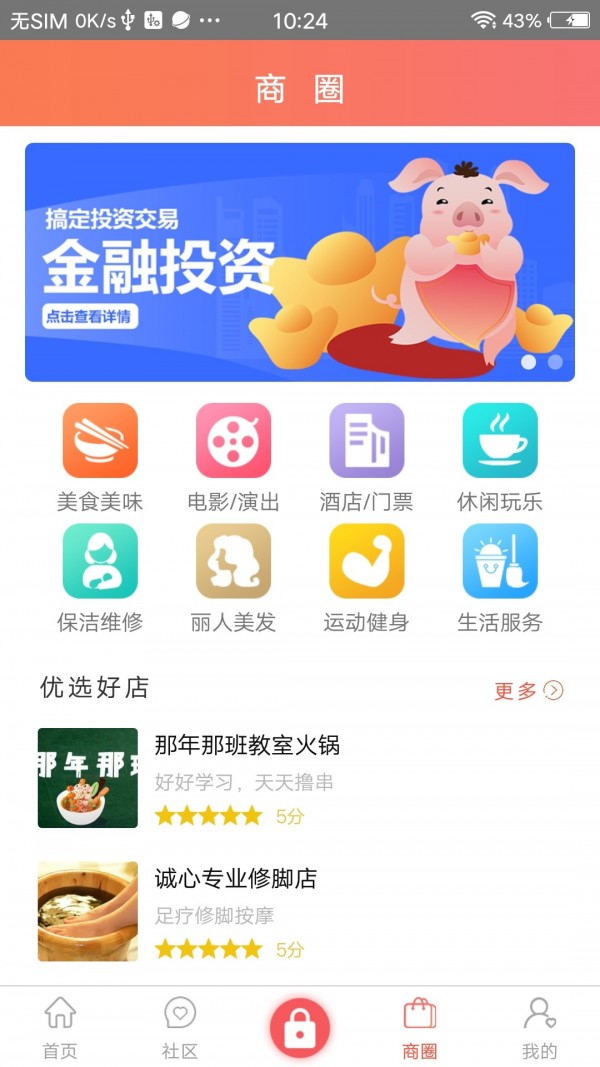
Task: Switch to the 我的 tab
Action: click(540, 1028)
